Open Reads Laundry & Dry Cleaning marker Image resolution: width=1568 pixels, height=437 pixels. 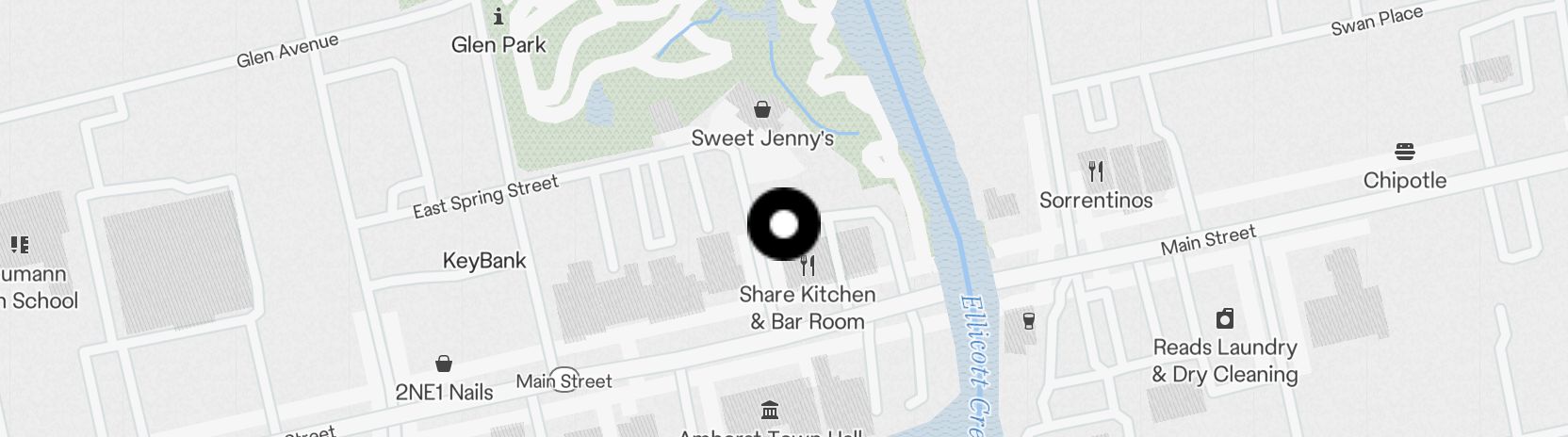1224,319
